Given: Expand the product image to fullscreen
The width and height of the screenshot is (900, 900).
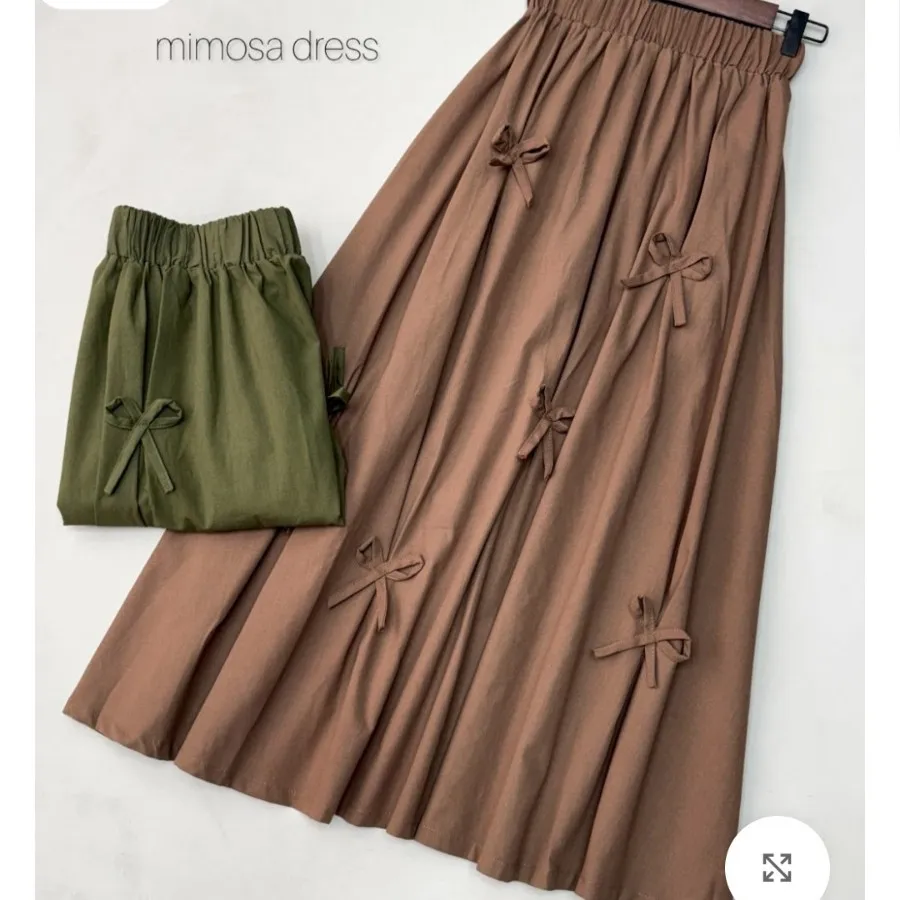Looking at the screenshot, I should tap(777, 866).
